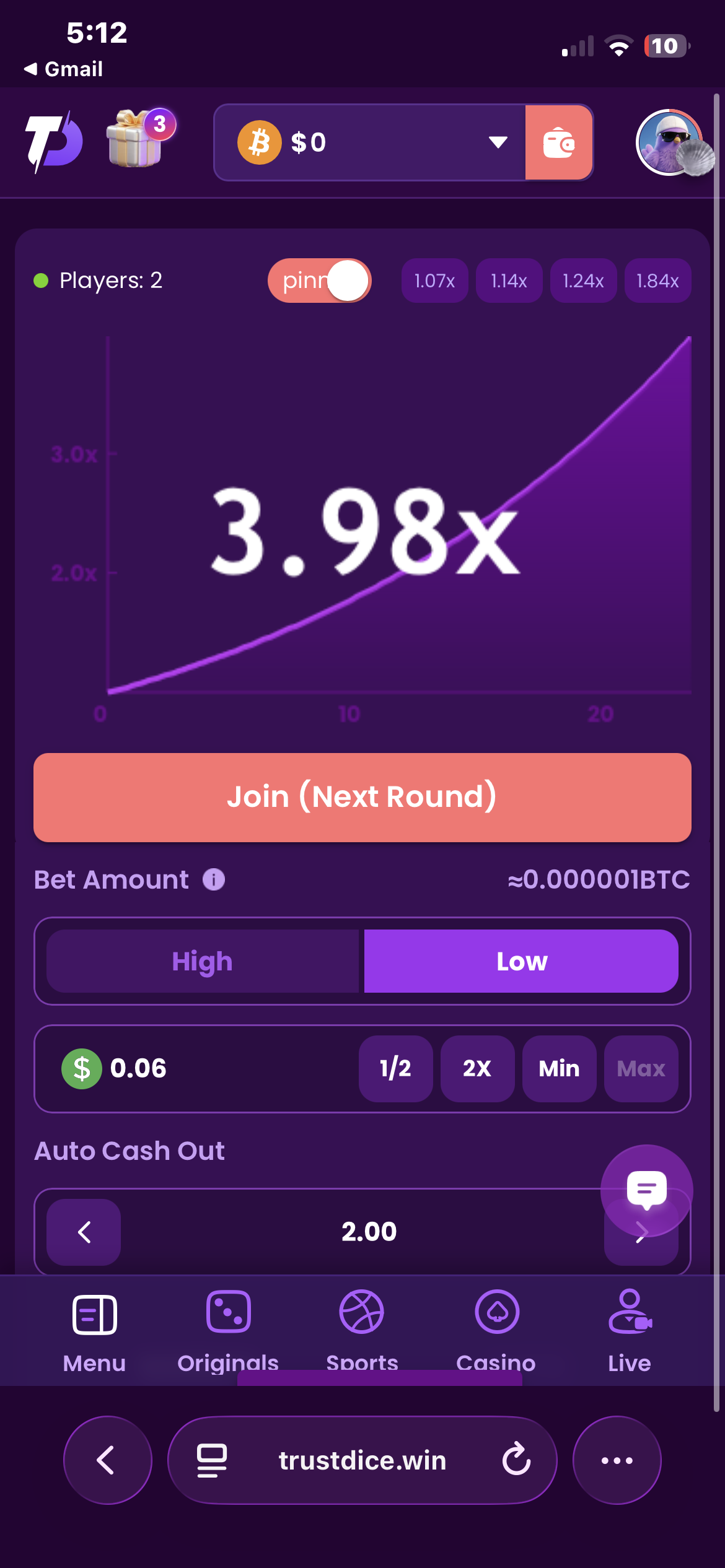
Task: Halve the bet with 1/2
Action: 395,1068
